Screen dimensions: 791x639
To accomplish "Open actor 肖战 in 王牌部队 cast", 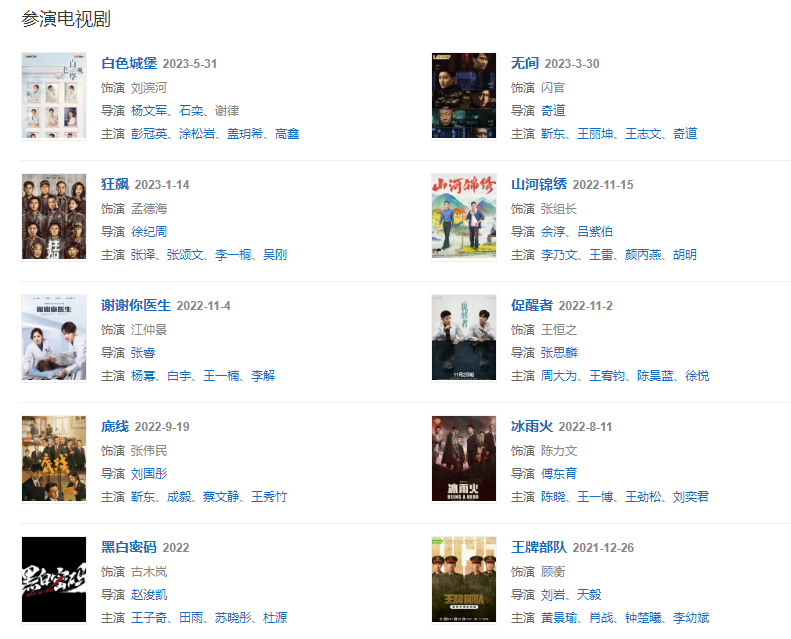I will coord(600,618).
